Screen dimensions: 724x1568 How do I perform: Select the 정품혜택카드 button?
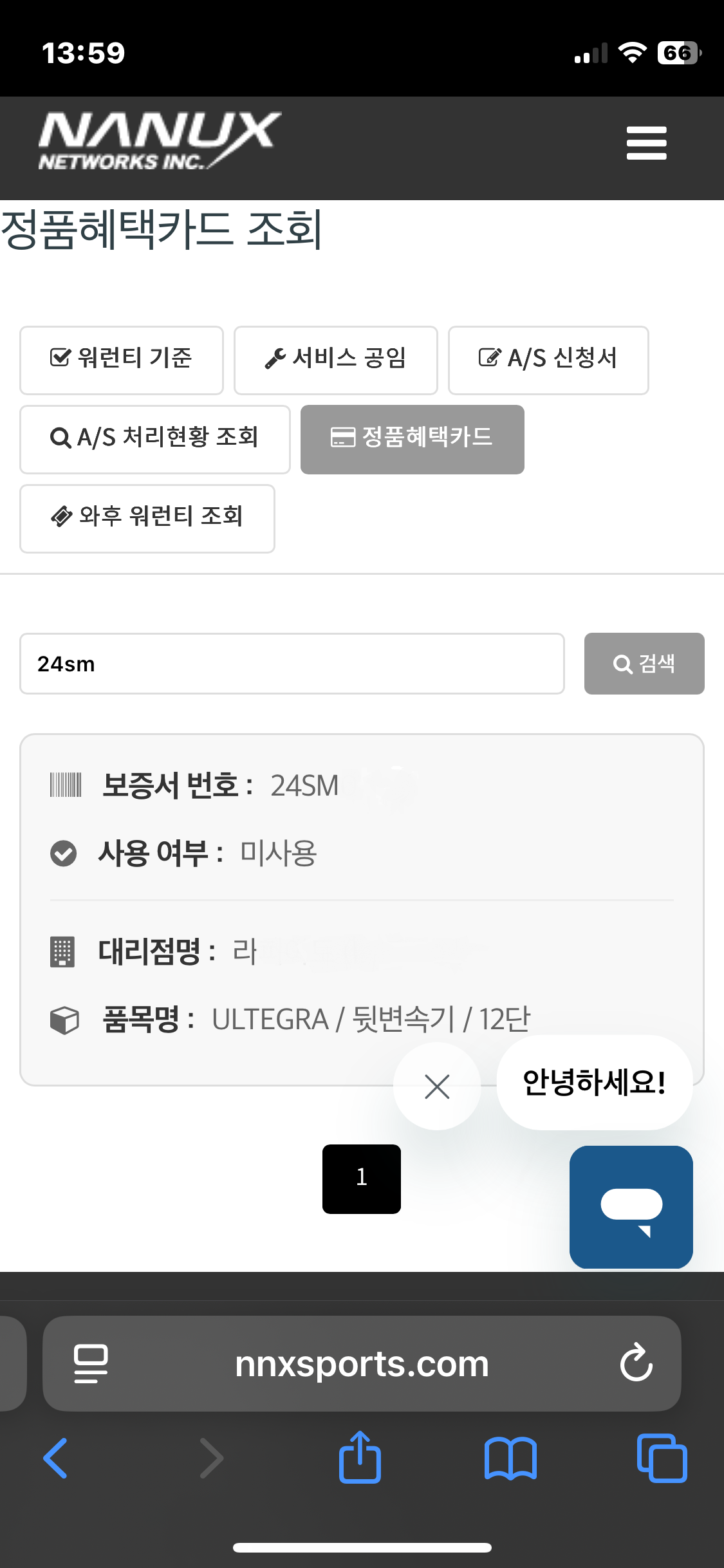[412, 439]
